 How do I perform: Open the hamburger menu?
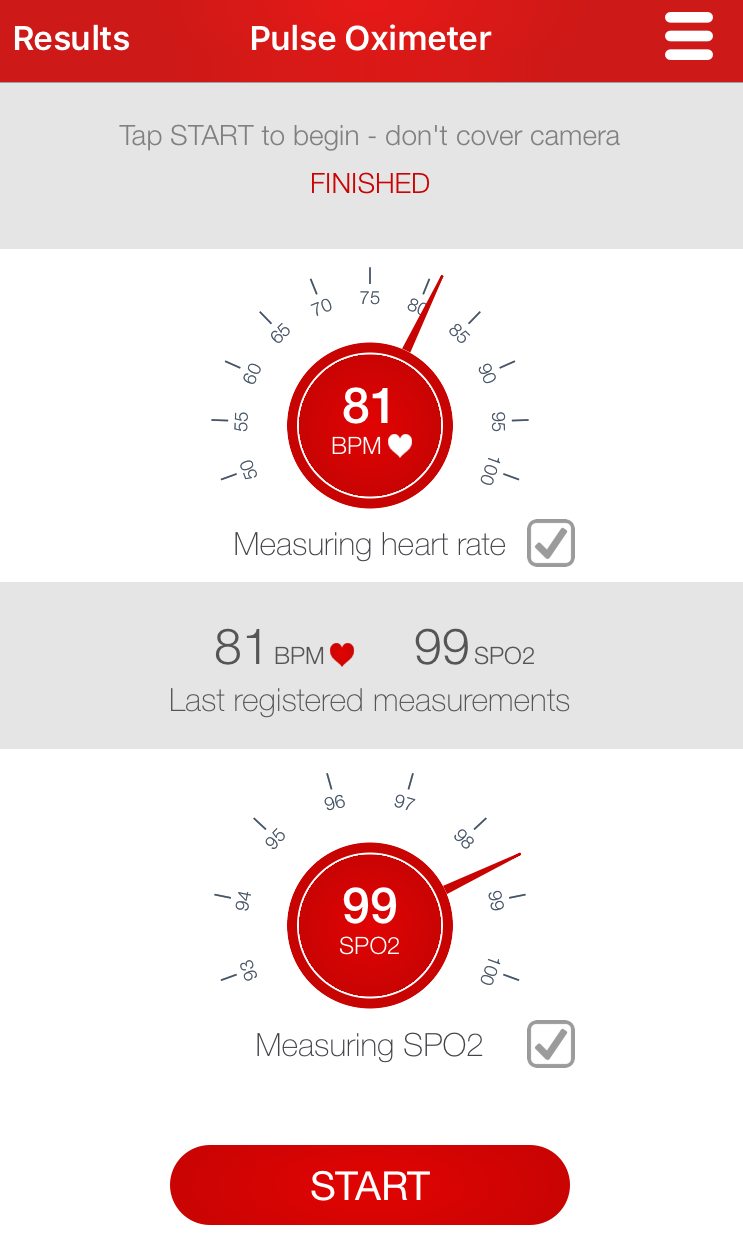[x=689, y=37]
